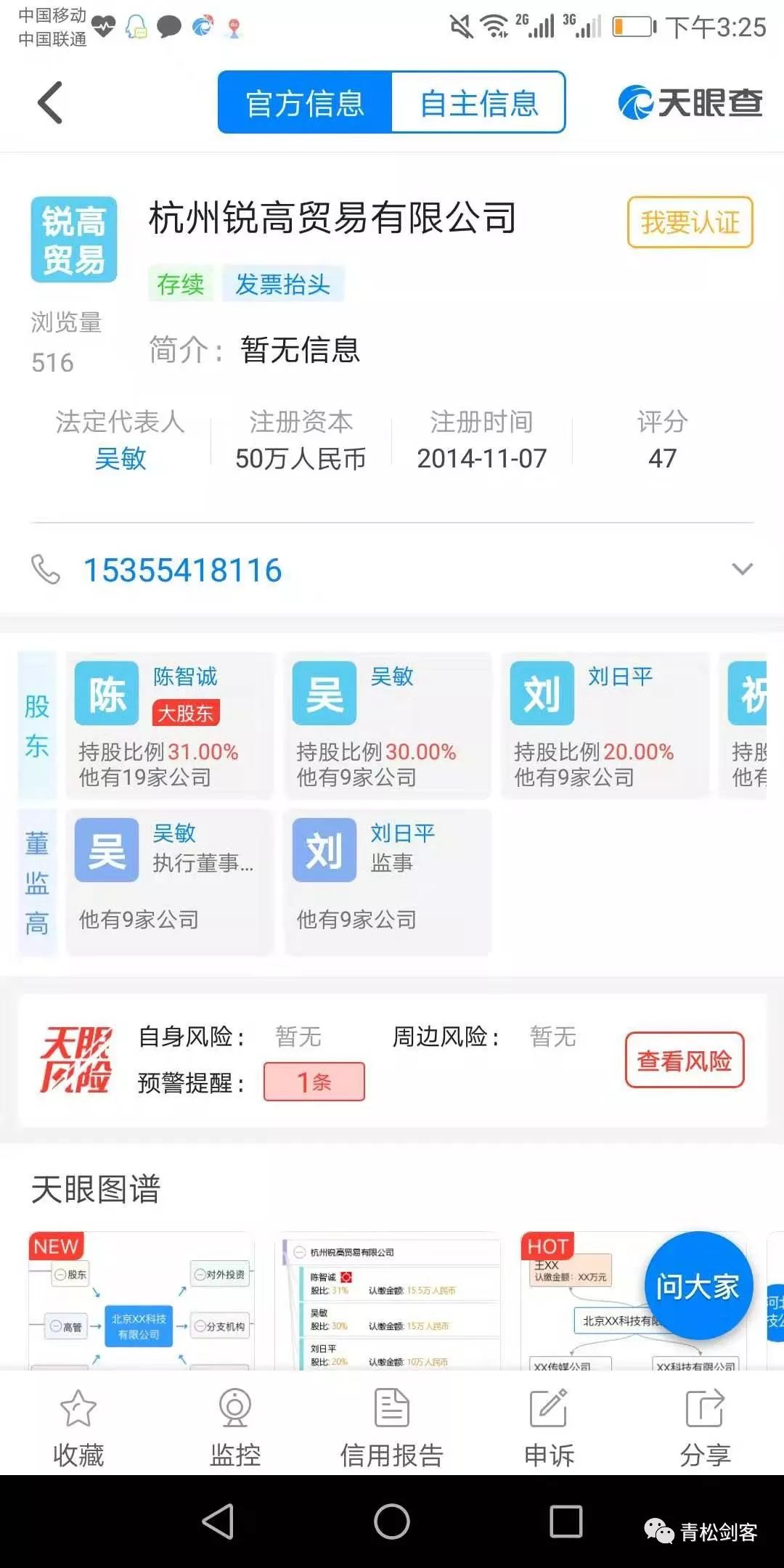Open the NEW company relationship graph thumbnail

pyautogui.click(x=141, y=1301)
